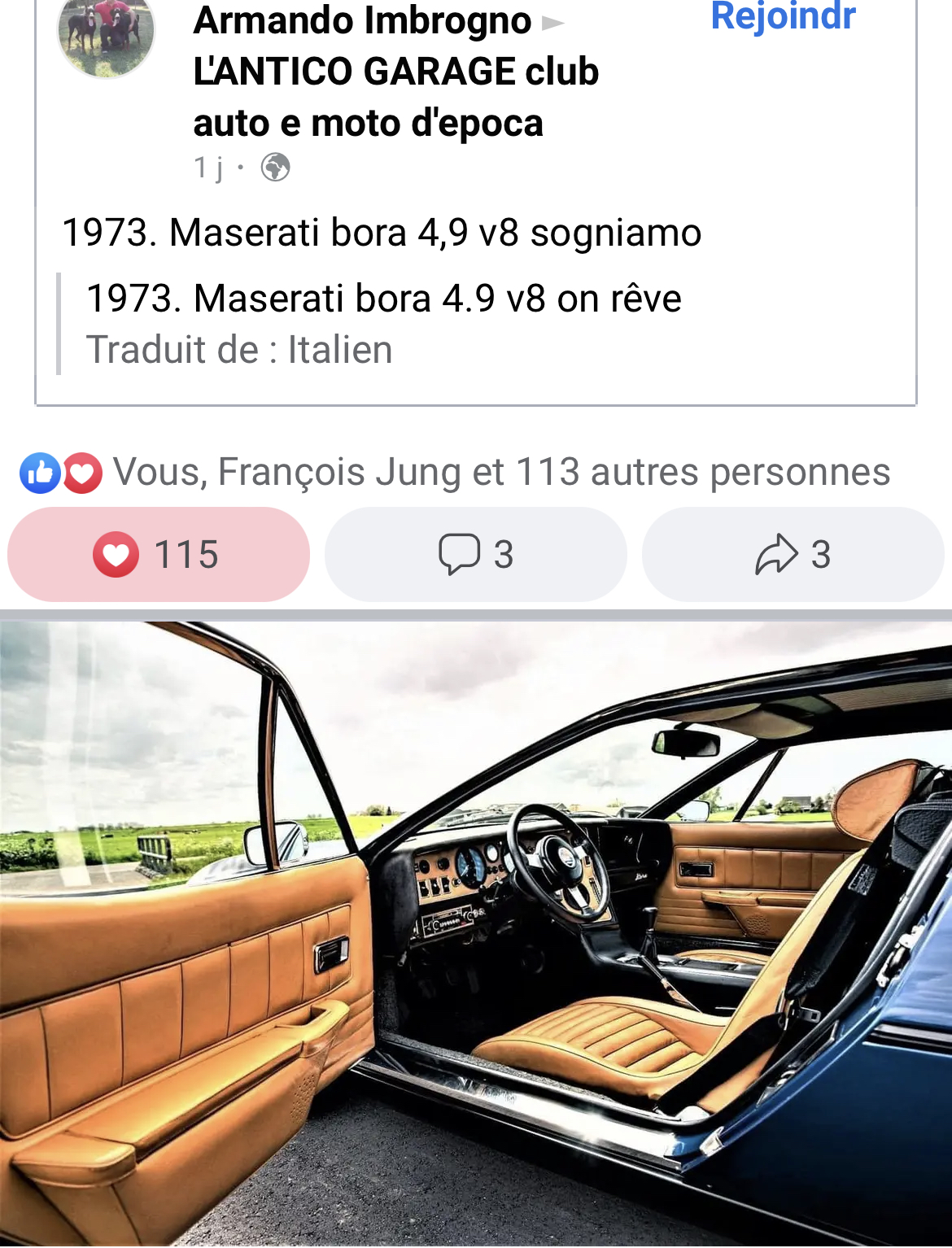Tap Rejoindre to join the group
Viewport: 952px width, 1248px height.
[783, 16]
